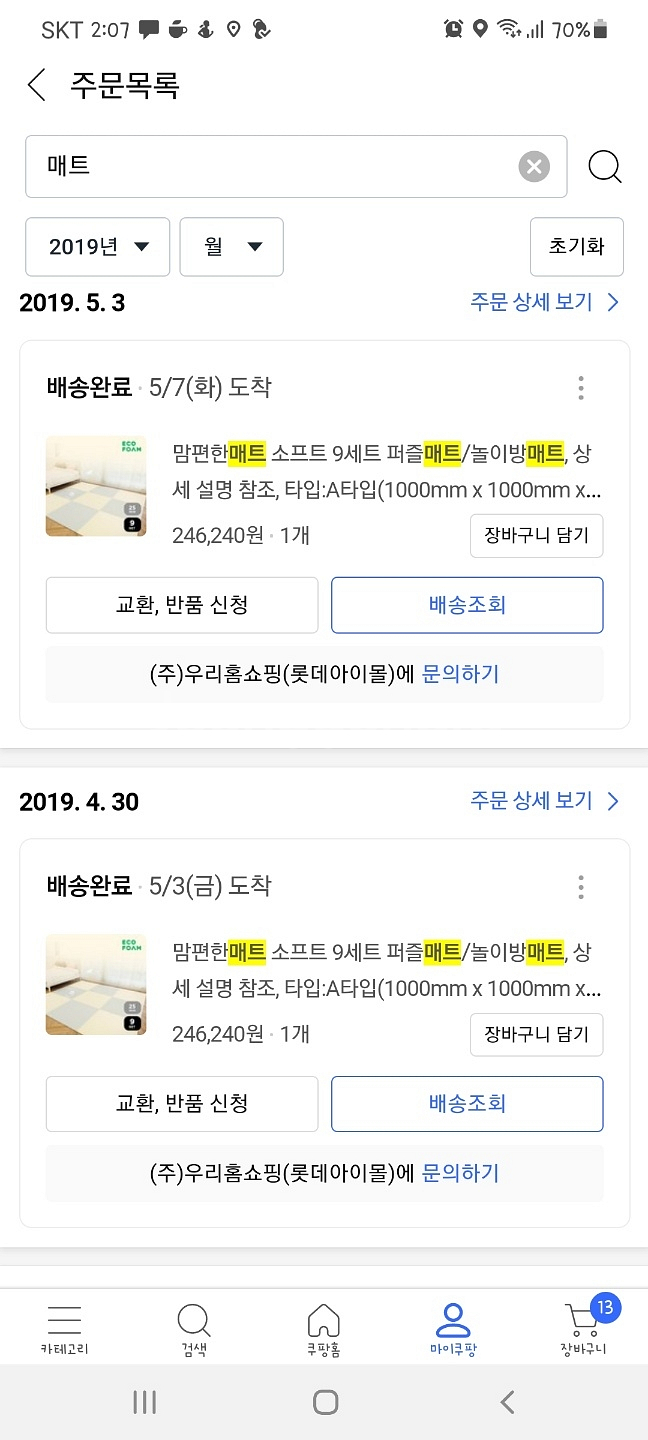
Task: Open overflow menu for 5/3(금) 도착 order
Action: pos(581,887)
